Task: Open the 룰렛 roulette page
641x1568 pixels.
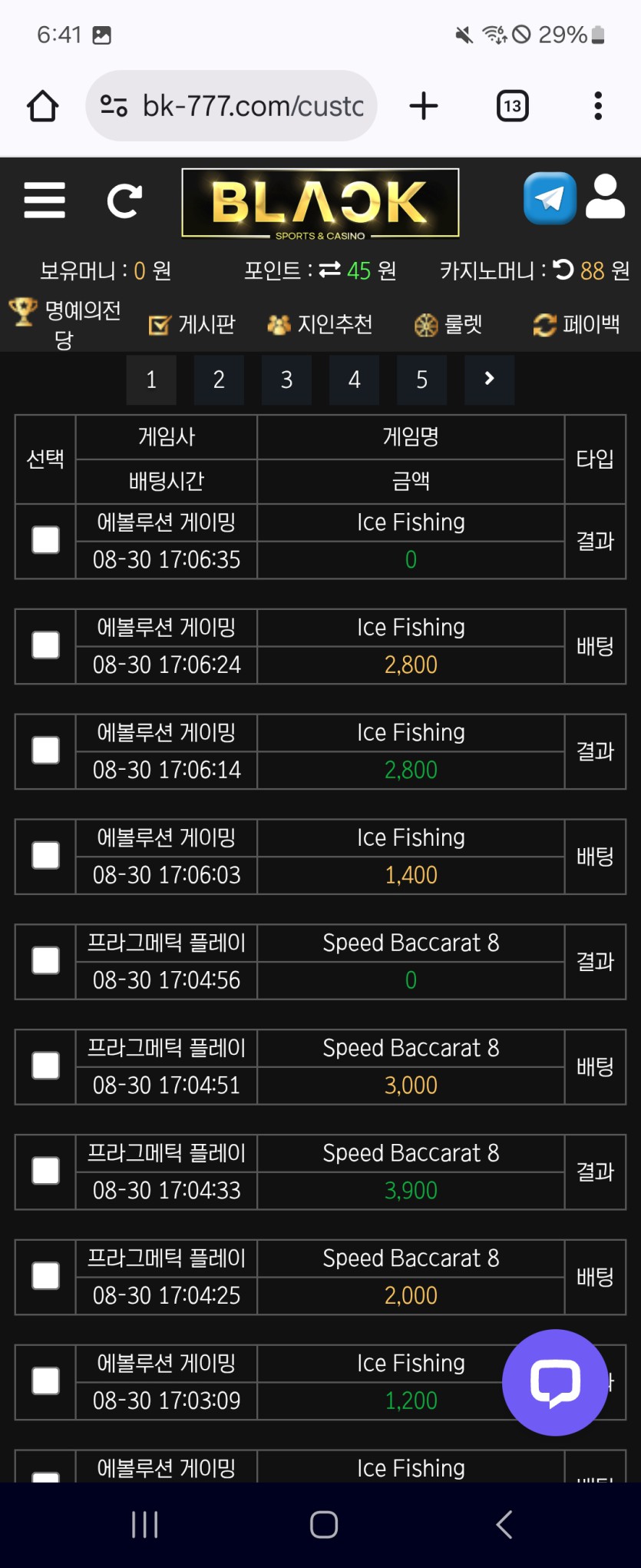Action: (x=448, y=325)
